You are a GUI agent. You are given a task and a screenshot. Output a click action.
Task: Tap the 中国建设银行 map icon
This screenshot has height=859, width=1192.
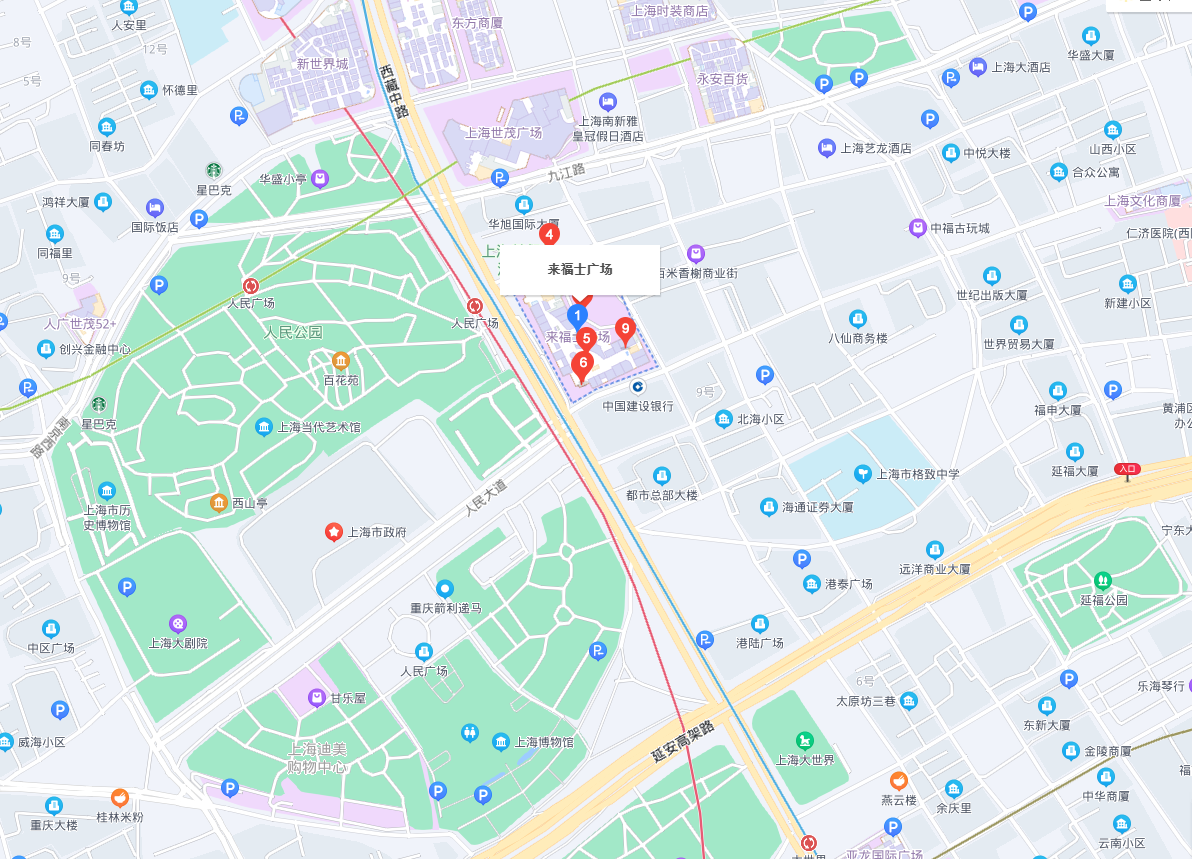[x=638, y=387]
